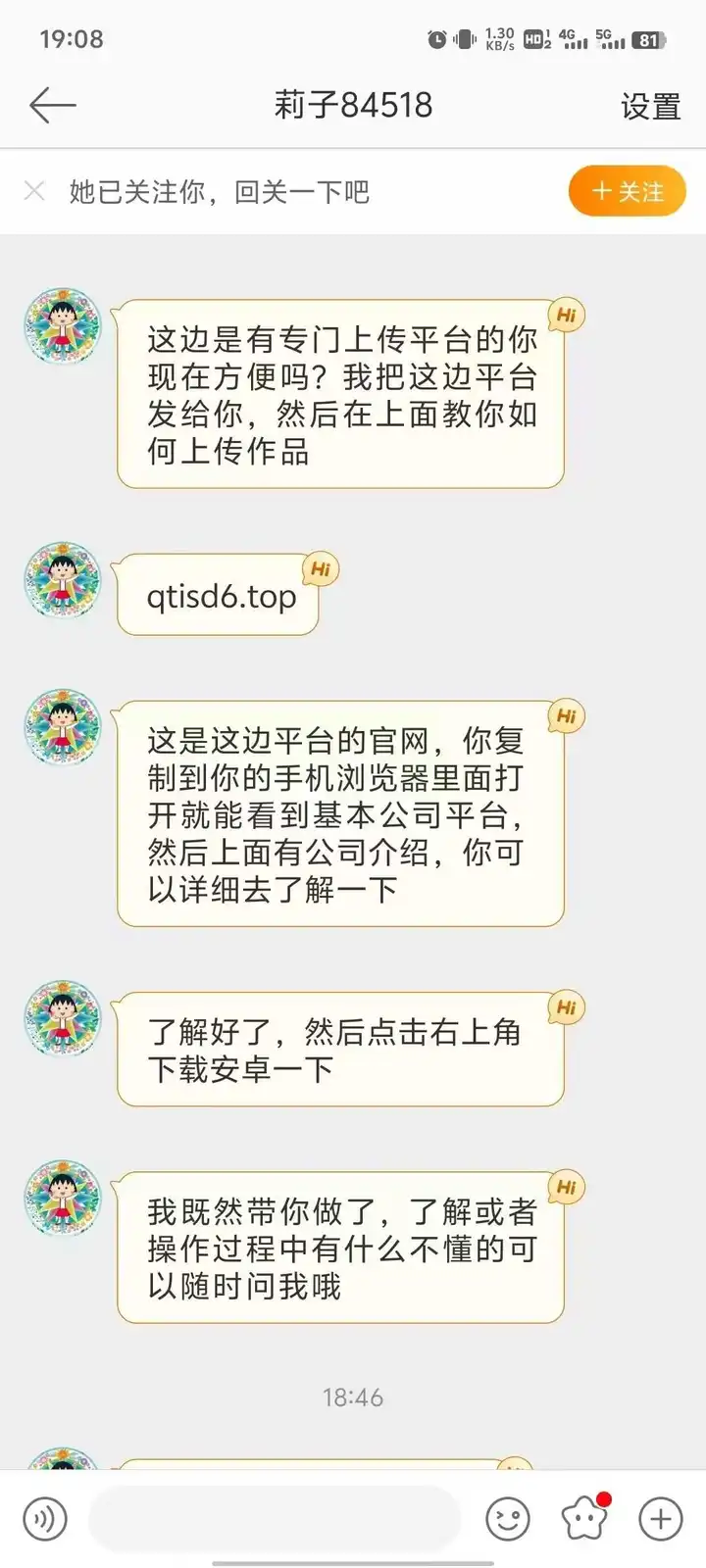Open sender's avatar beside qtisd6.top message

click(63, 580)
